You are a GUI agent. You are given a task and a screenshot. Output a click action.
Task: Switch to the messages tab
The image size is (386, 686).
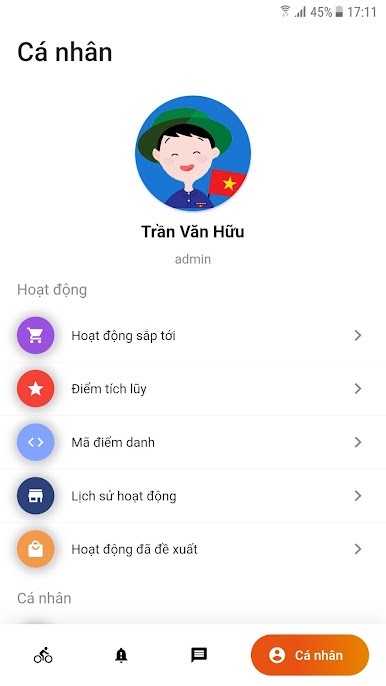[x=199, y=655]
